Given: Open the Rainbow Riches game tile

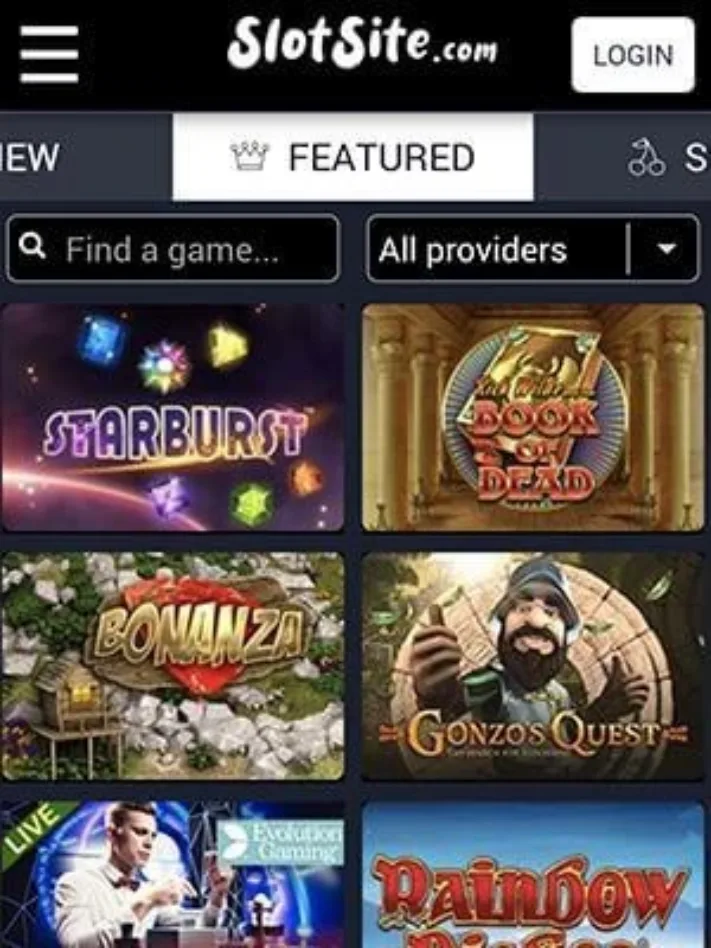Looking at the screenshot, I should click(x=532, y=875).
